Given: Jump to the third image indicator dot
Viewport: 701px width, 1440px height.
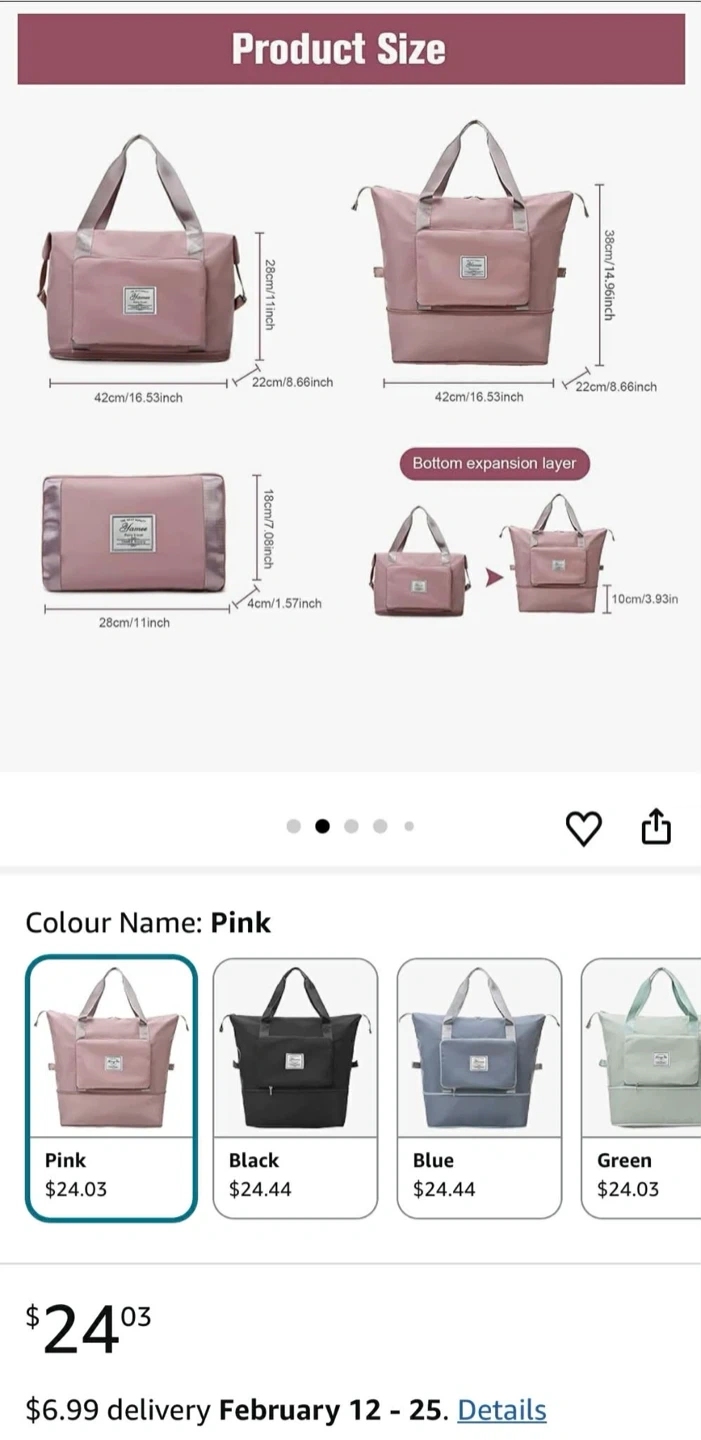Looking at the screenshot, I should (x=351, y=826).
